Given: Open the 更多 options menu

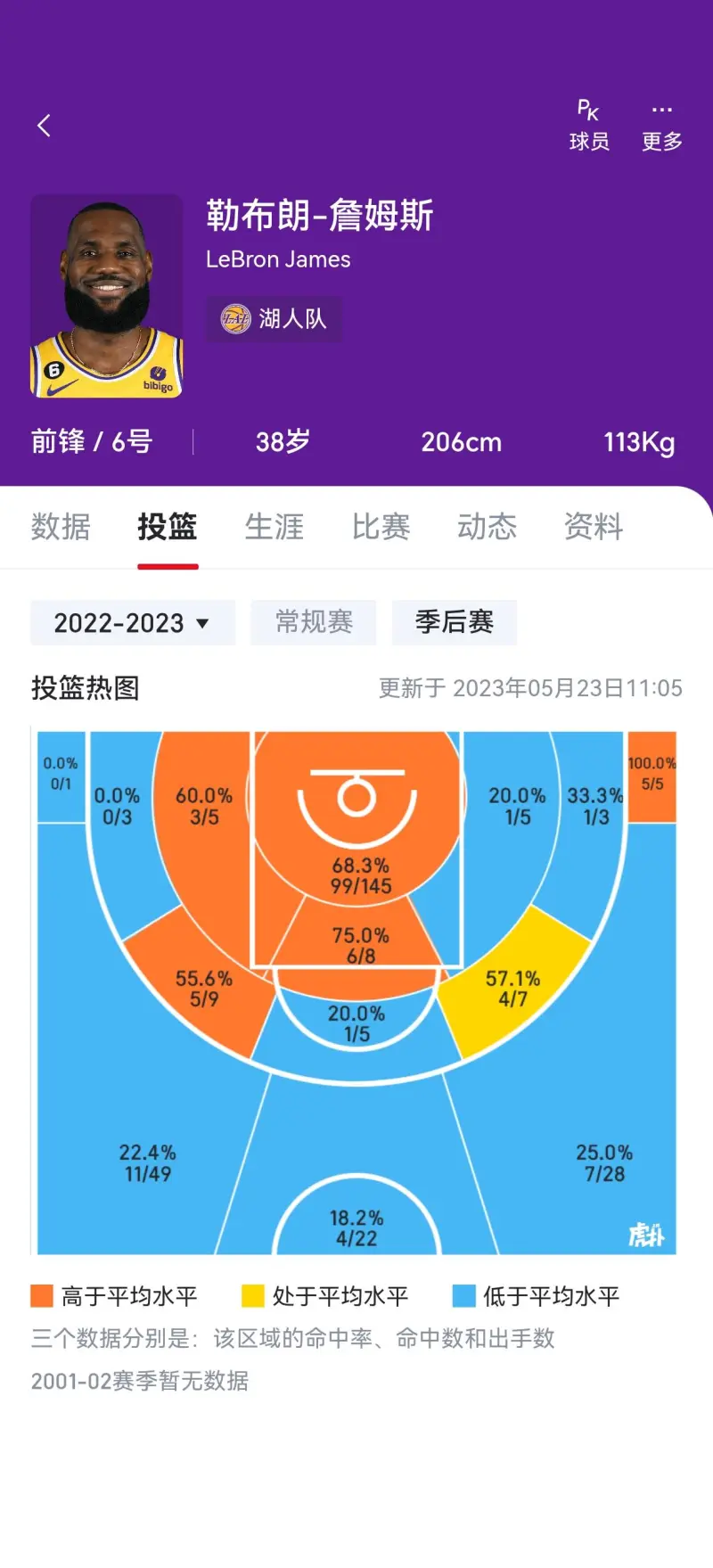Looking at the screenshot, I should (661, 126).
